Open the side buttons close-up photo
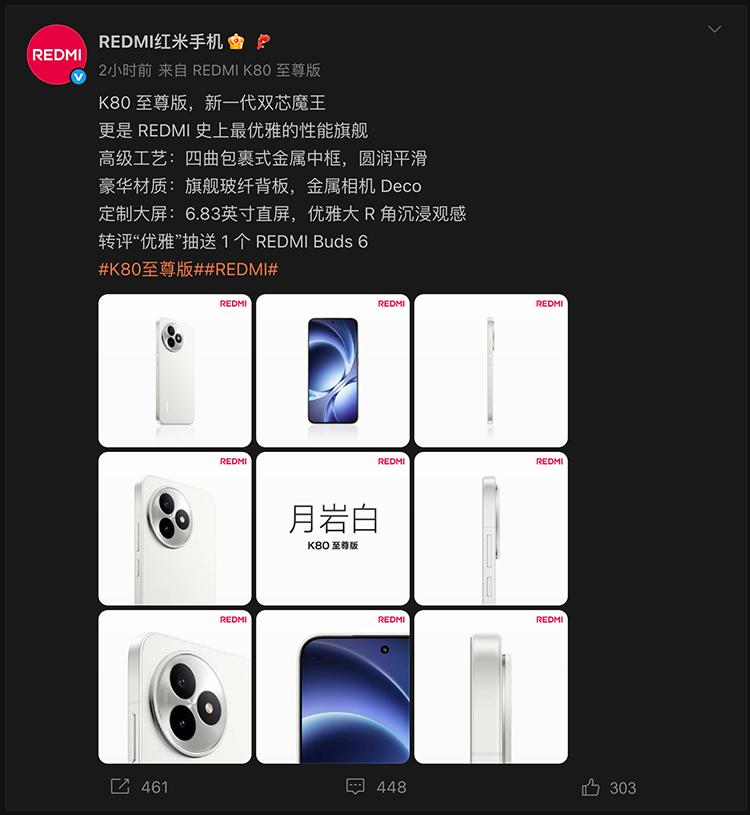The image size is (750, 815). point(491,528)
